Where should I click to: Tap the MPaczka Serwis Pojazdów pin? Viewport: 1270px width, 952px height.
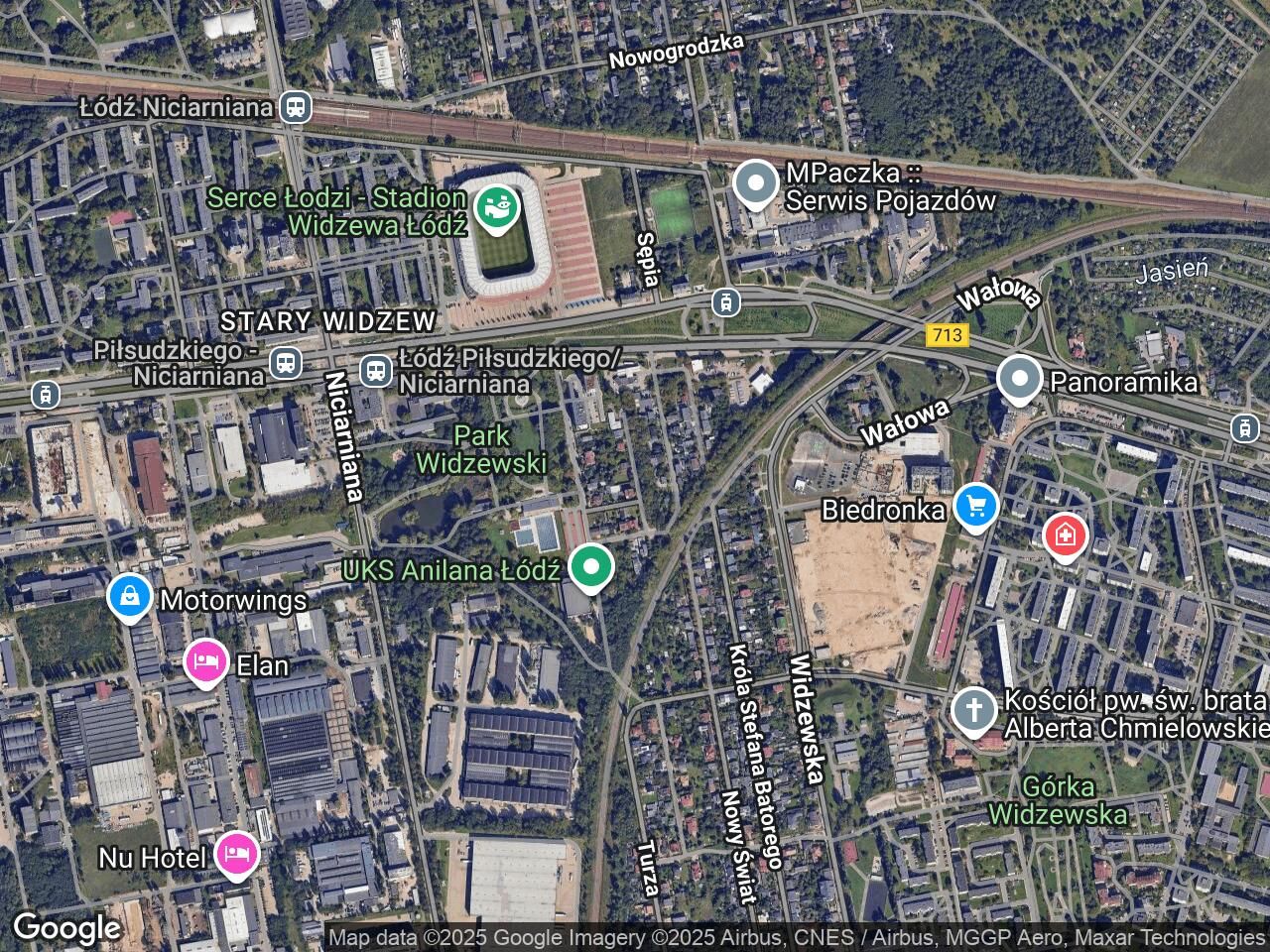click(x=757, y=183)
